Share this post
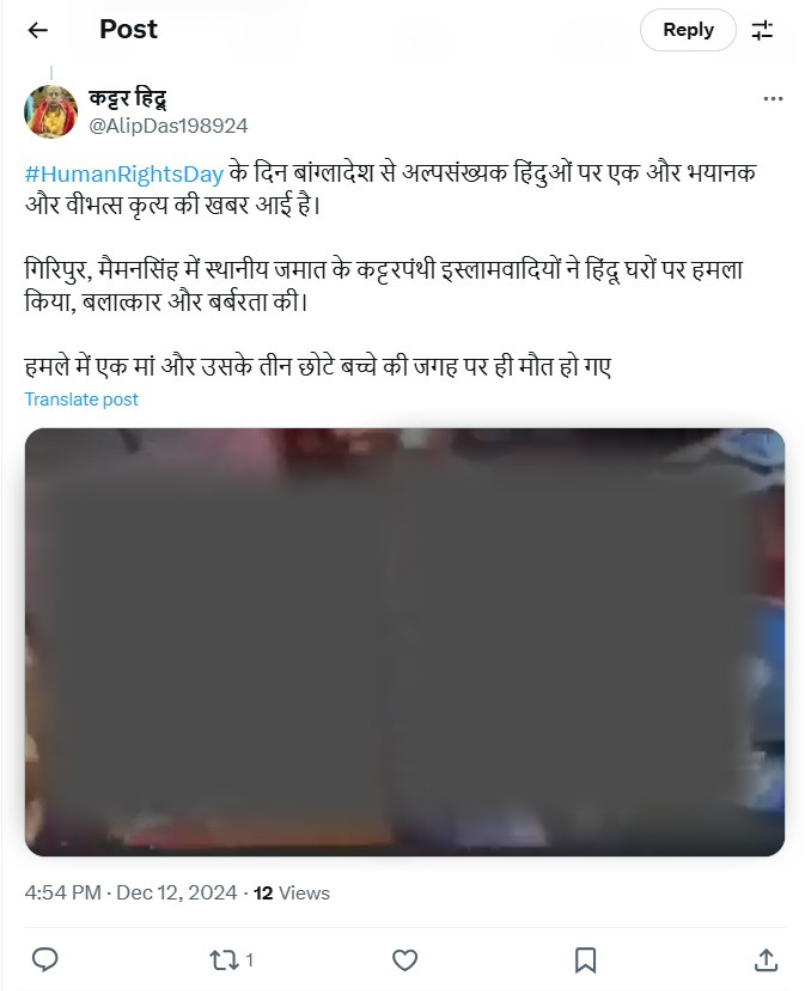 [765, 960]
